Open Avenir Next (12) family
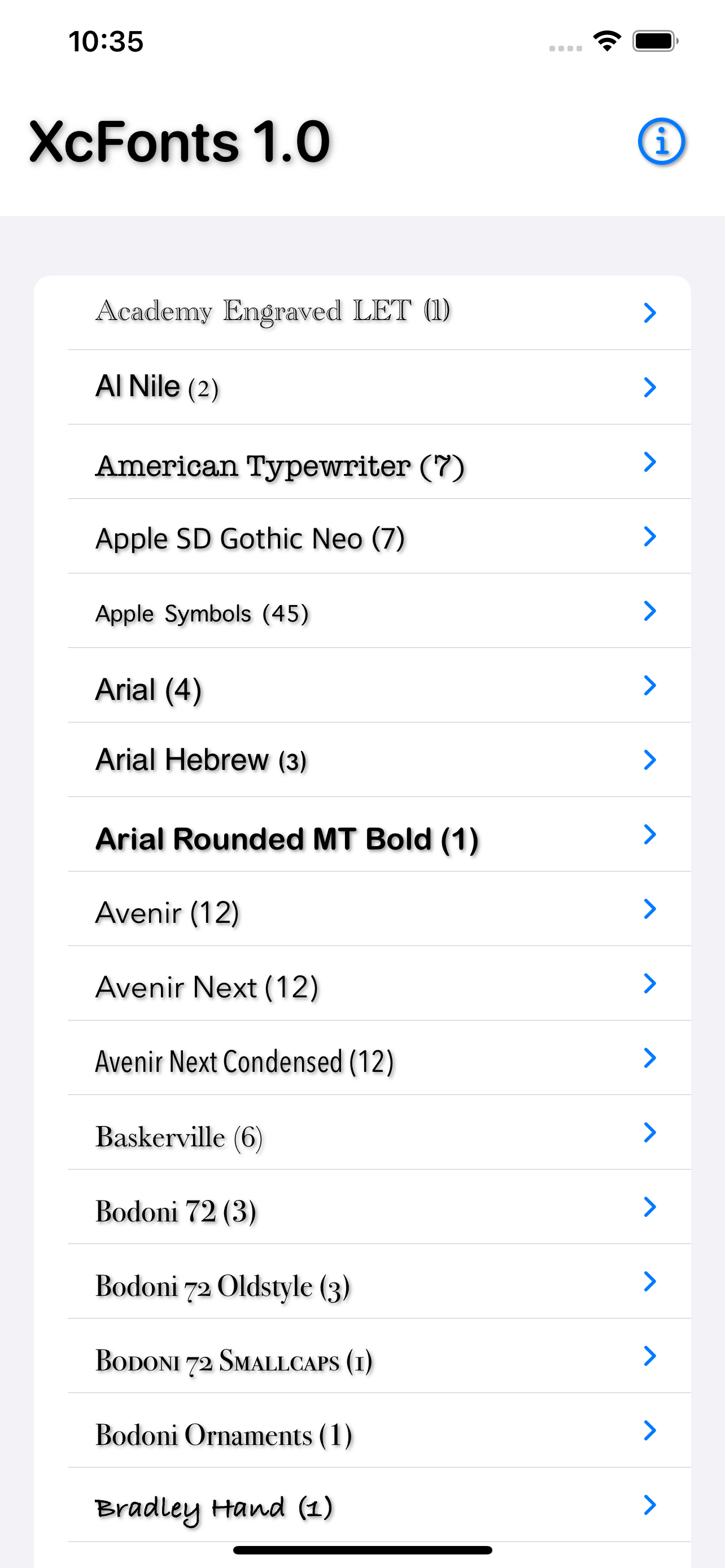This screenshot has width=725, height=1568. pos(362,984)
